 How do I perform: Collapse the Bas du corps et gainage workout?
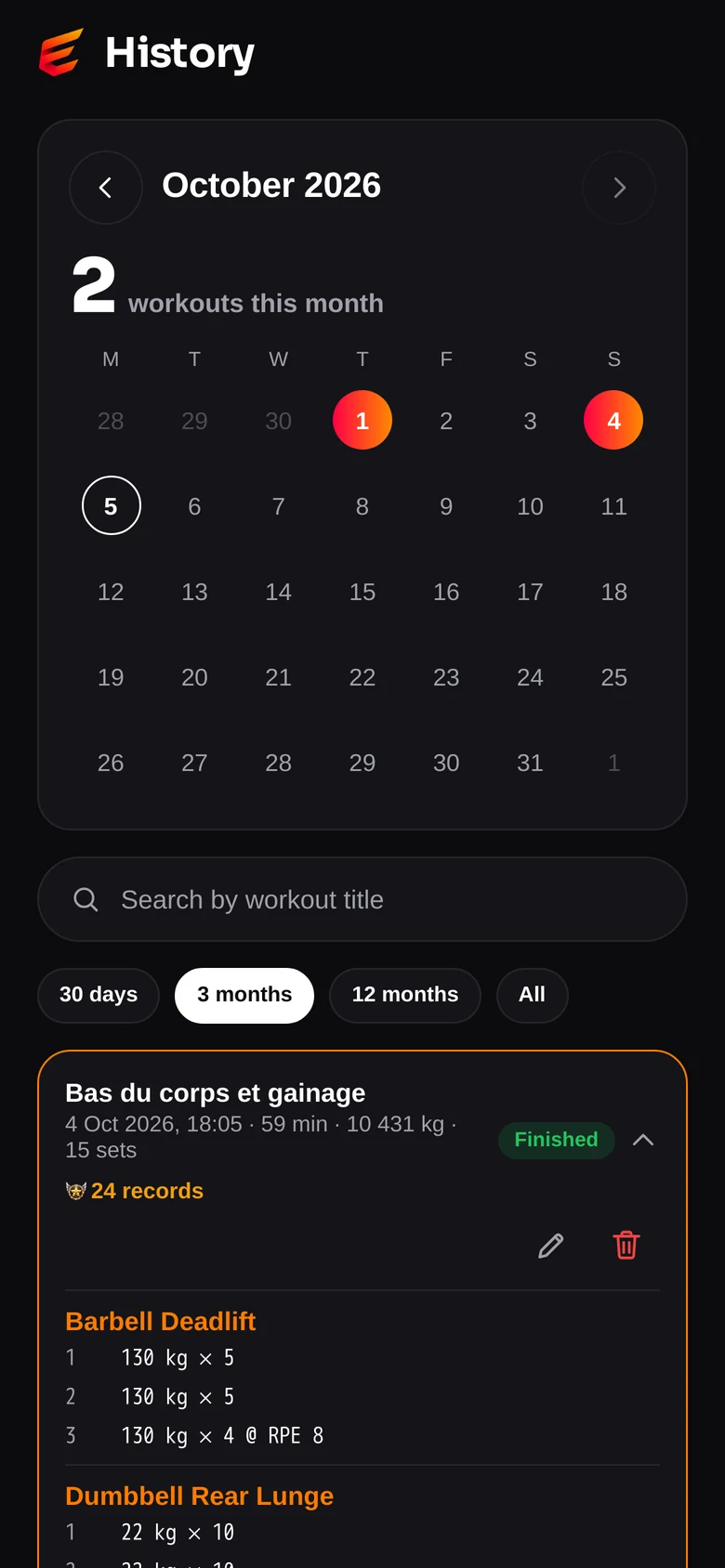[x=643, y=1140]
